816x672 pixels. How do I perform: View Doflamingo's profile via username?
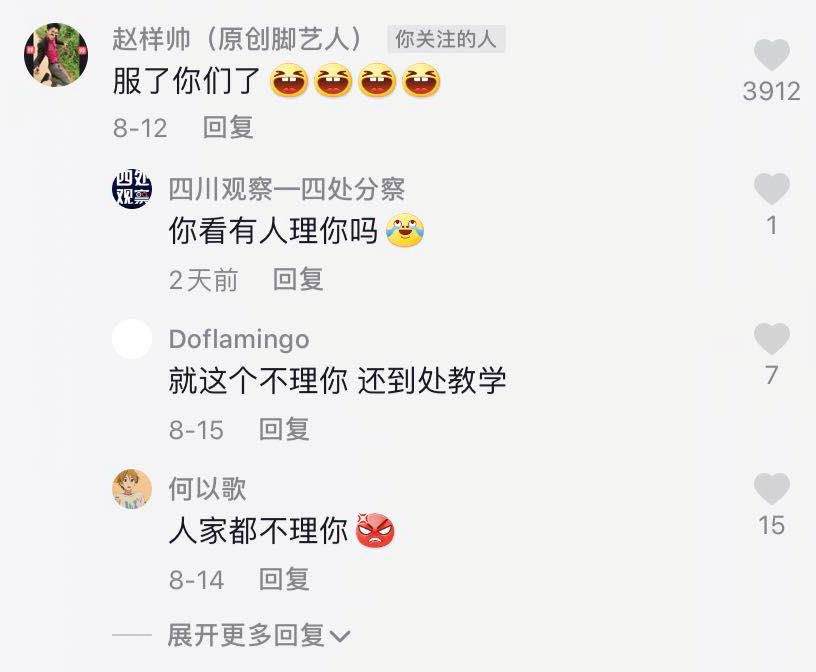(x=239, y=339)
